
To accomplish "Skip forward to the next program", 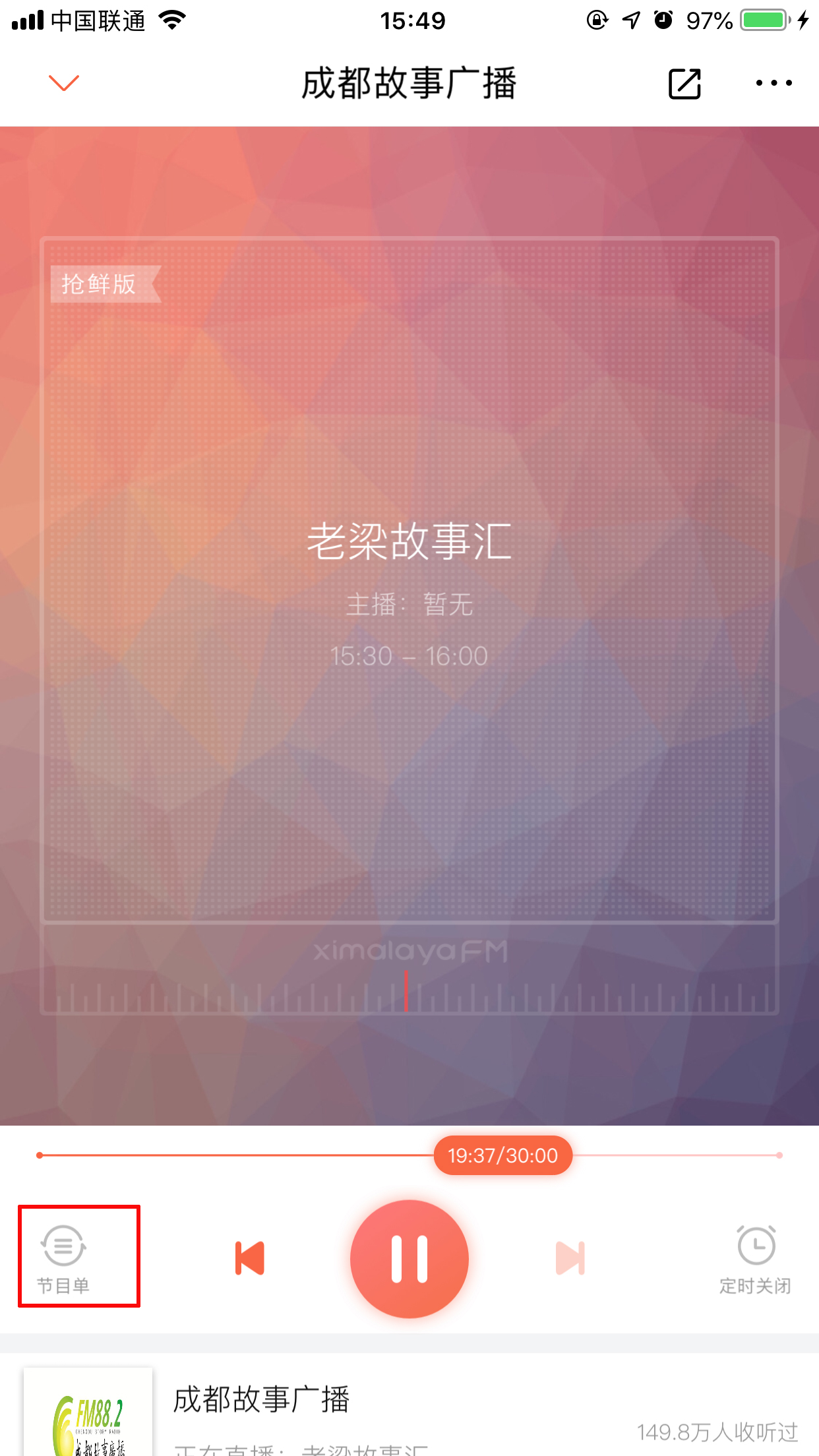I will 570,1256.
